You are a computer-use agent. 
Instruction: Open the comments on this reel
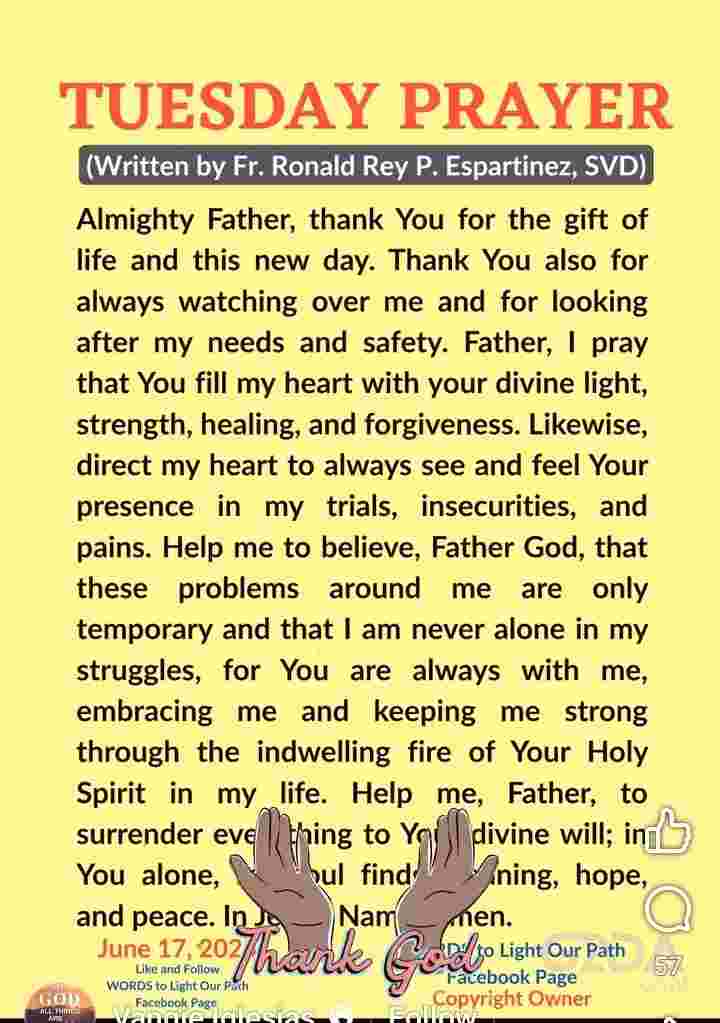point(668,909)
